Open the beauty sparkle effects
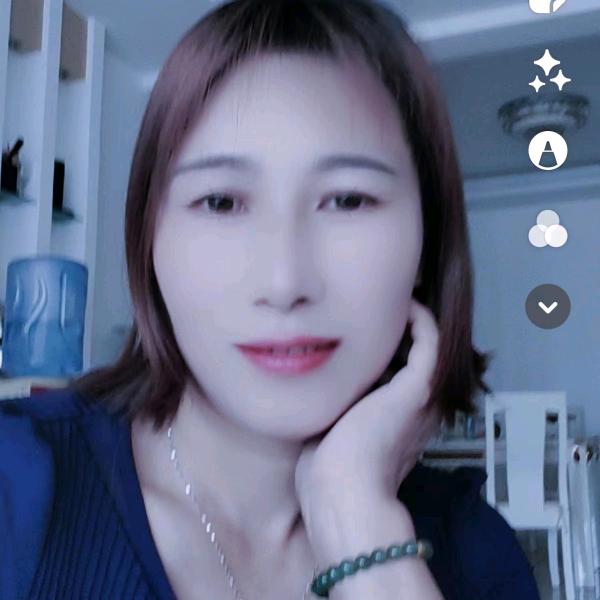 (x=548, y=71)
